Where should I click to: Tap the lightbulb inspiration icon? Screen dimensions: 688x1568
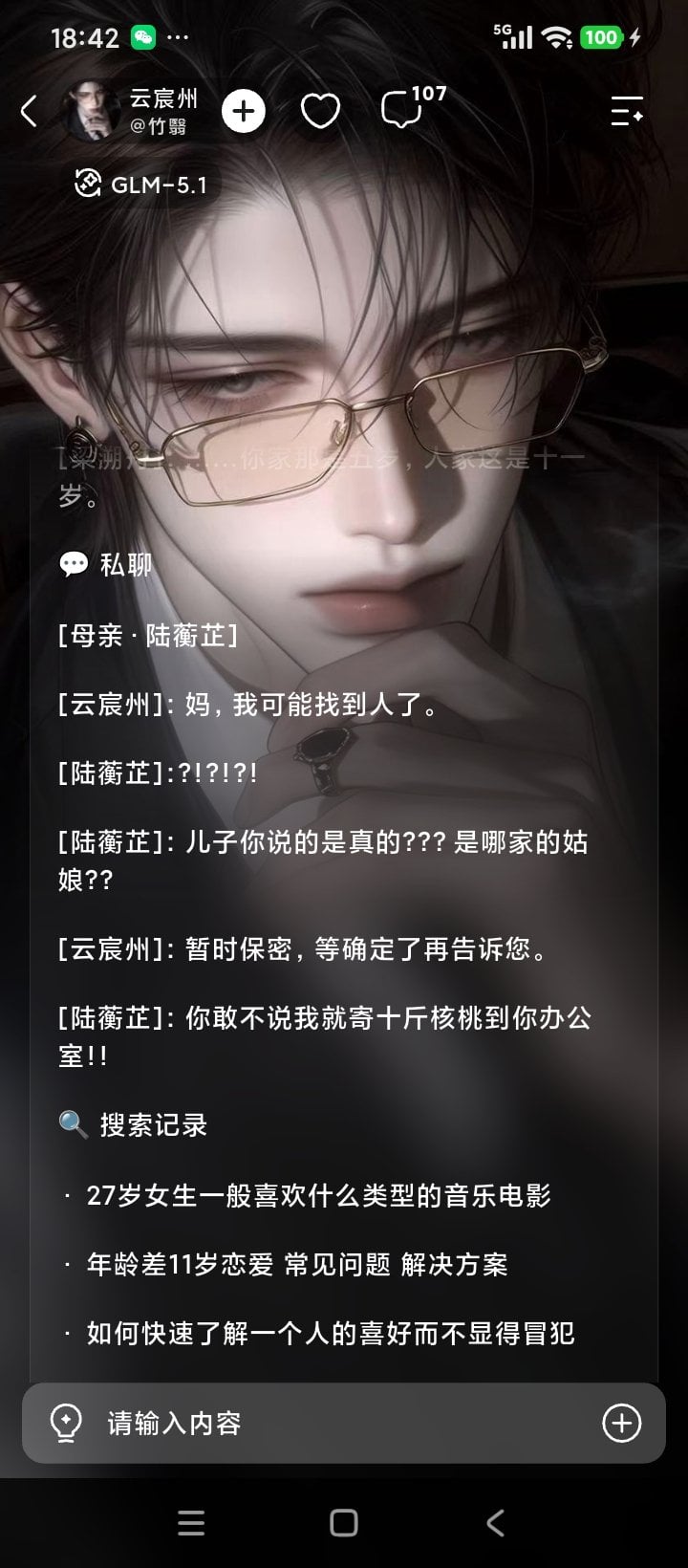pos(65,1423)
